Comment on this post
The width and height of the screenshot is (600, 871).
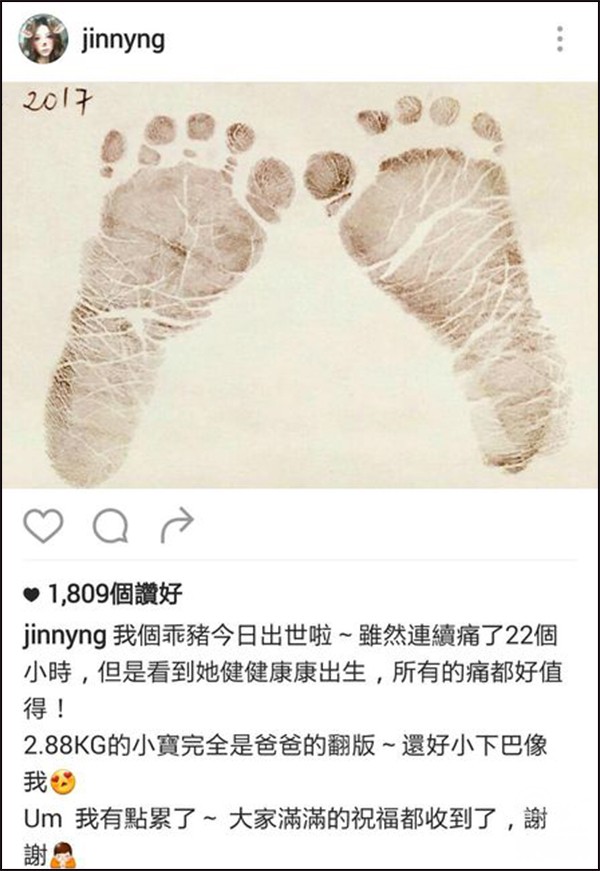[x=110, y=525]
